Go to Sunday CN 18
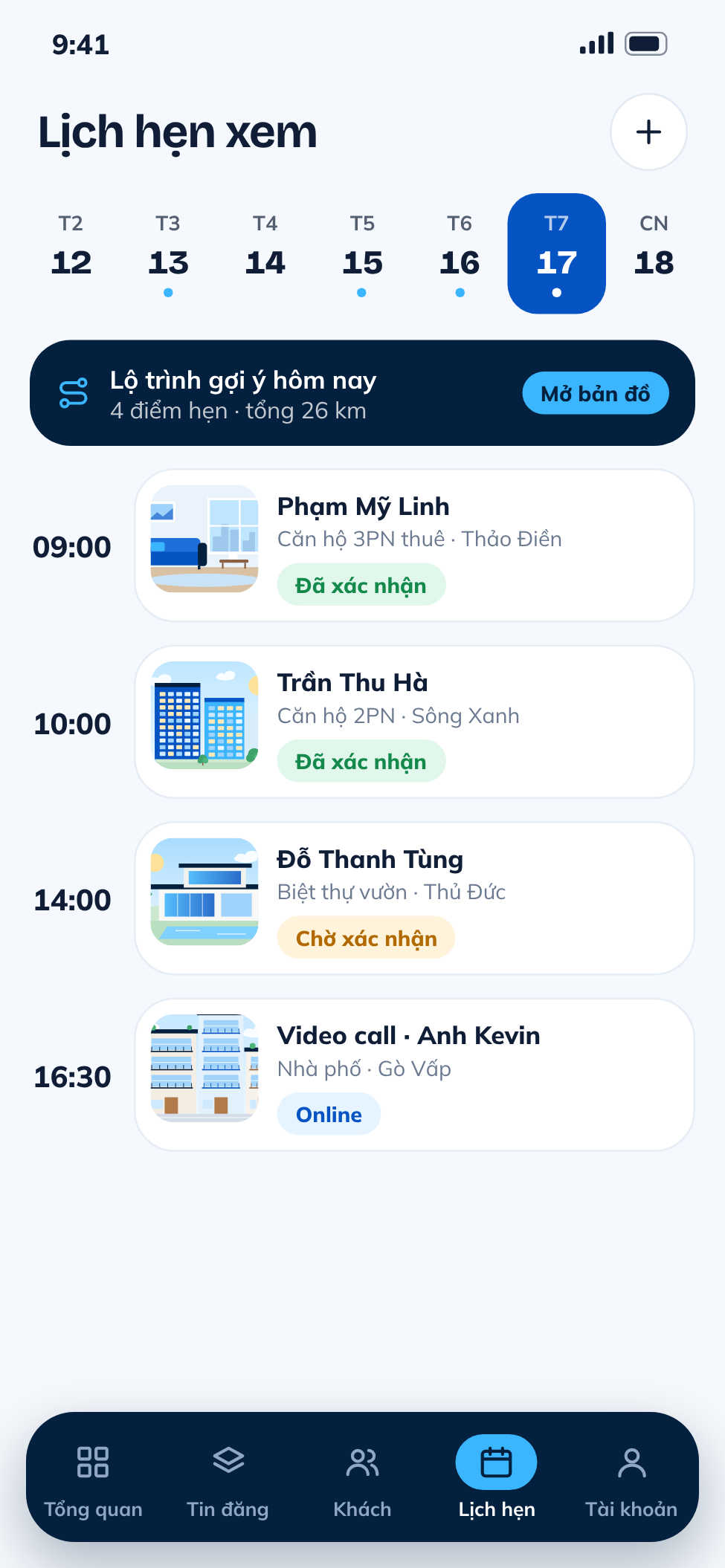725x1568 pixels. tap(654, 253)
